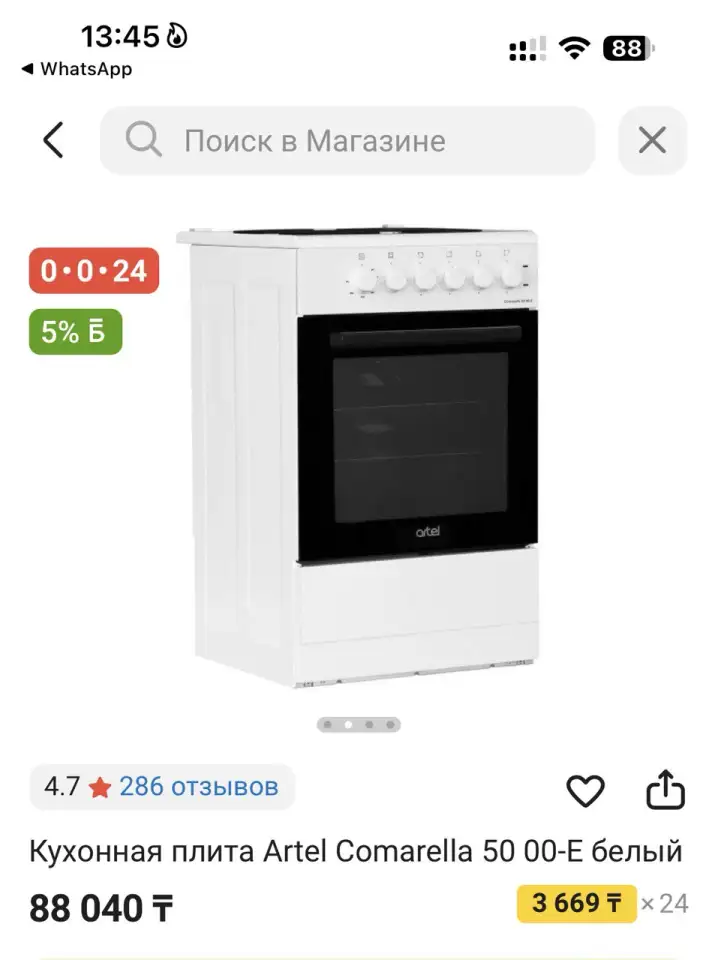The image size is (718, 960).
Task: Tap the 'Поиск в Магазине' search field
Action: point(347,141)
